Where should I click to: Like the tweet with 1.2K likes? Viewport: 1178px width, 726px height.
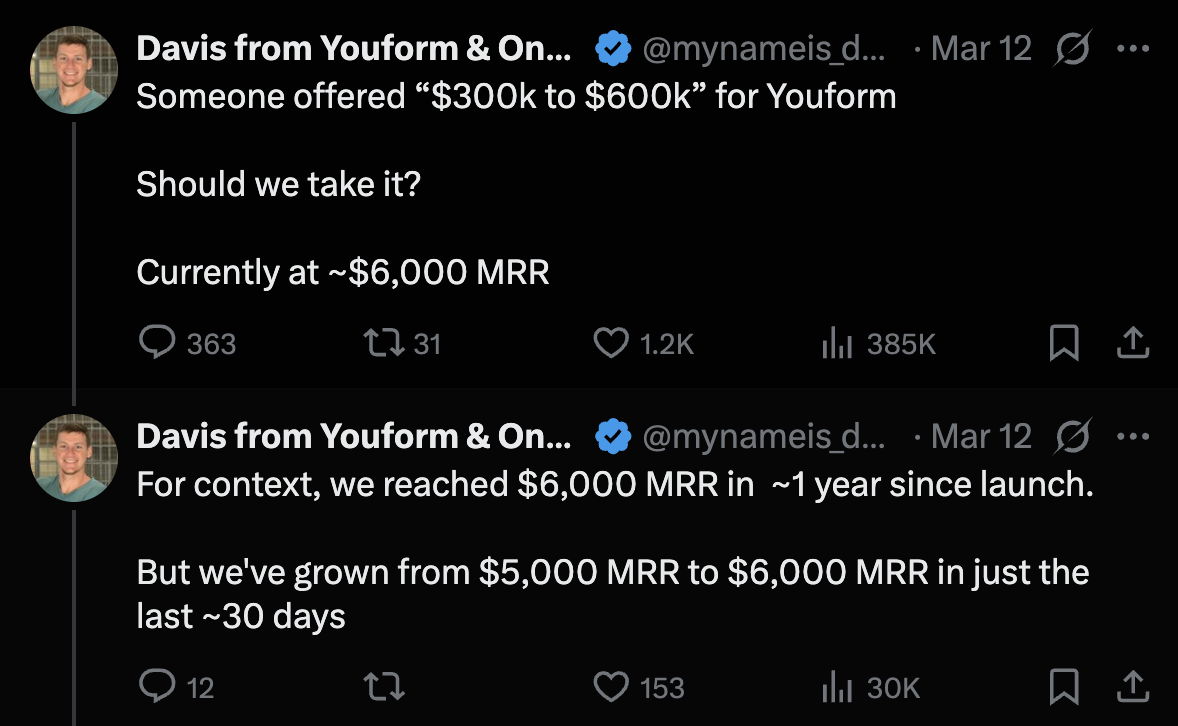[610, 344]
